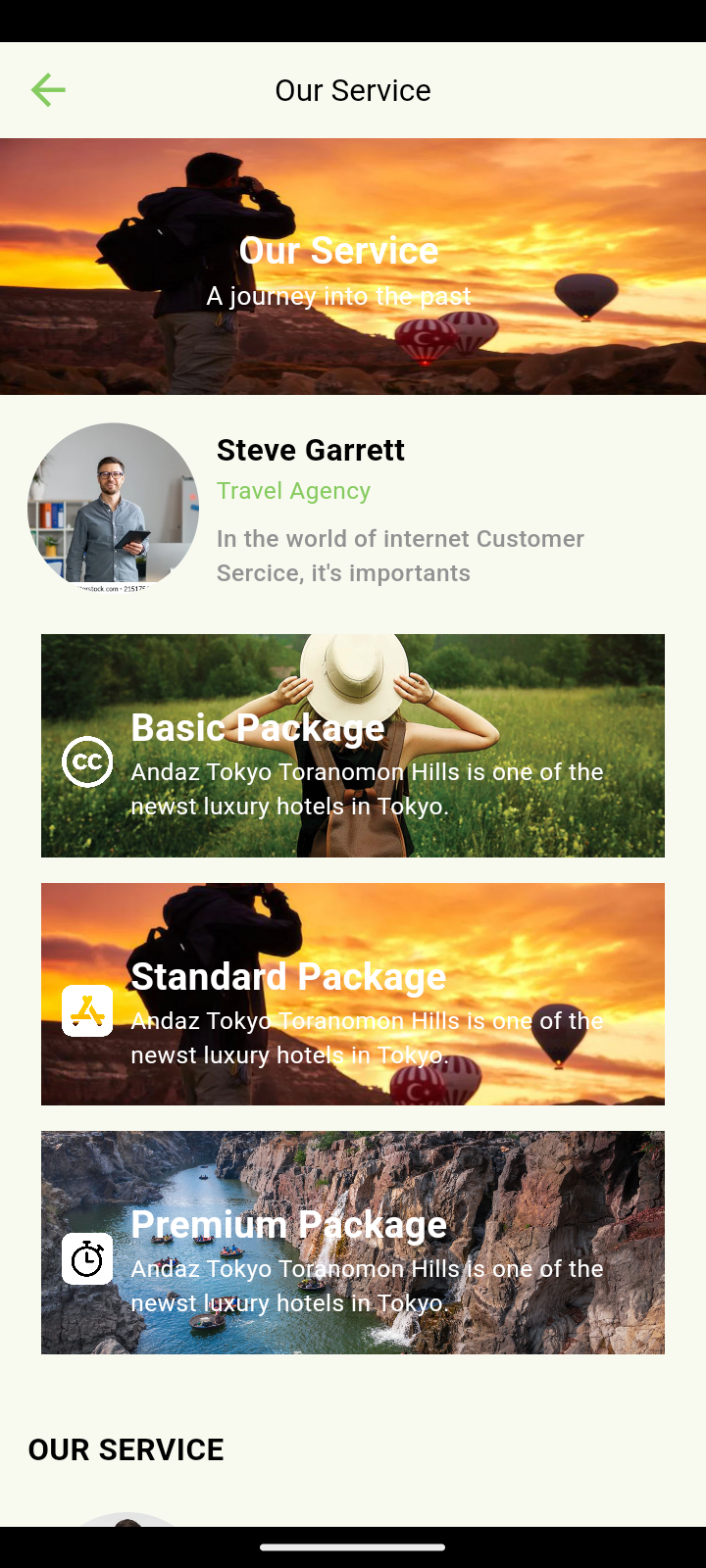The width and height of the screenshot is (706, 1568).
Task: View the Premium Package card
Action: [x=353, y=1243]
